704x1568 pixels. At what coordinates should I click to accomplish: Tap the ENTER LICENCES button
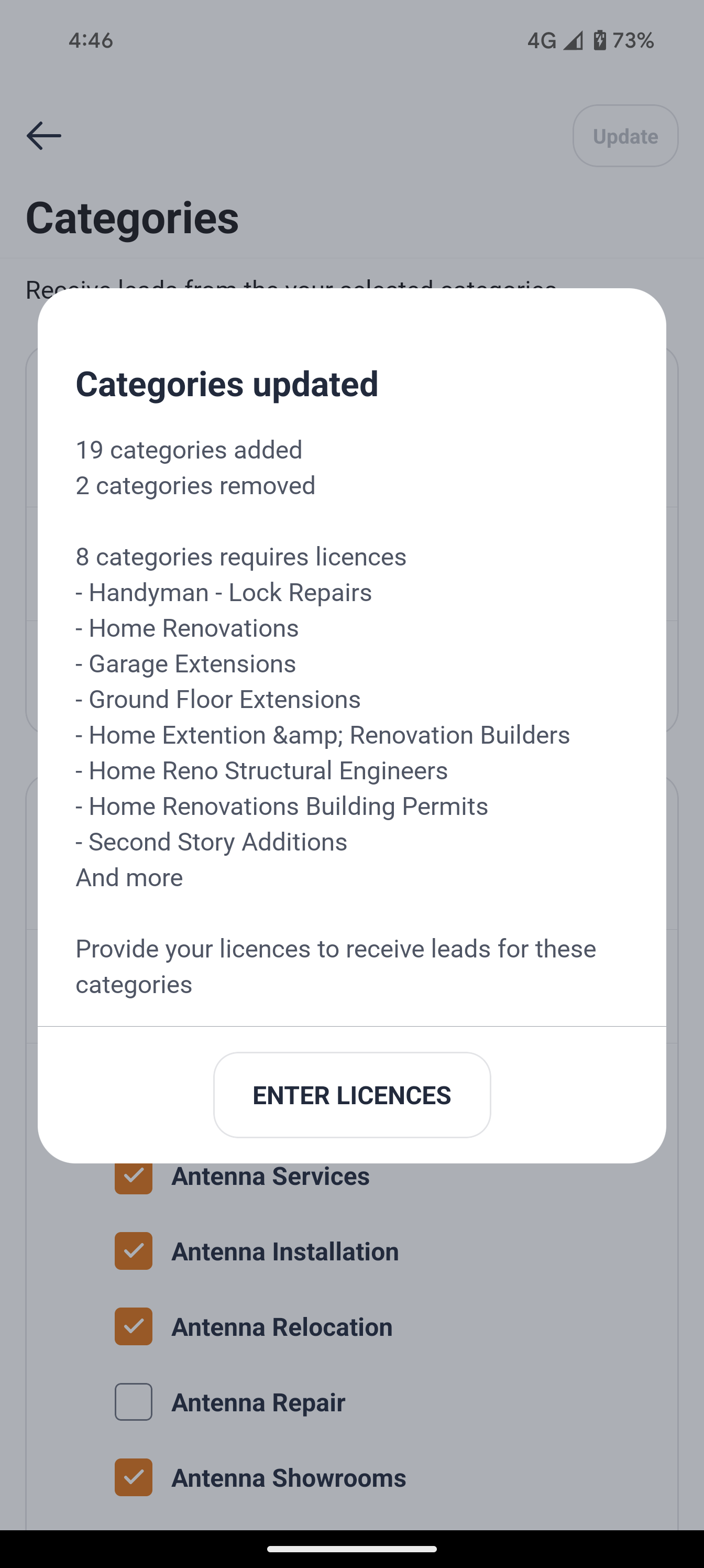(351, 1094)
